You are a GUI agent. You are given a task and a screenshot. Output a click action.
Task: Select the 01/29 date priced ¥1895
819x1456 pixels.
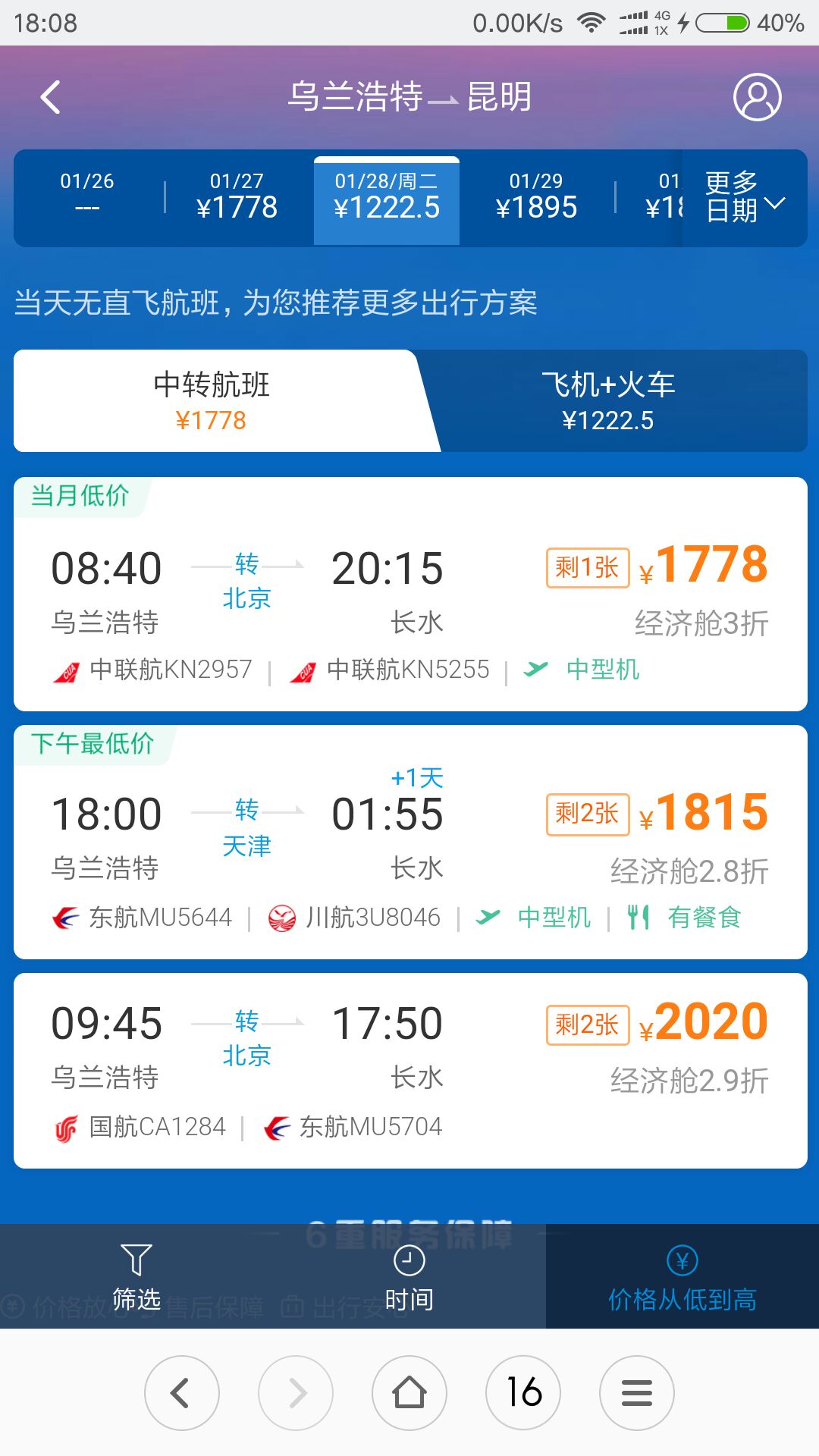pyautogui.click(x=536, y=197)
